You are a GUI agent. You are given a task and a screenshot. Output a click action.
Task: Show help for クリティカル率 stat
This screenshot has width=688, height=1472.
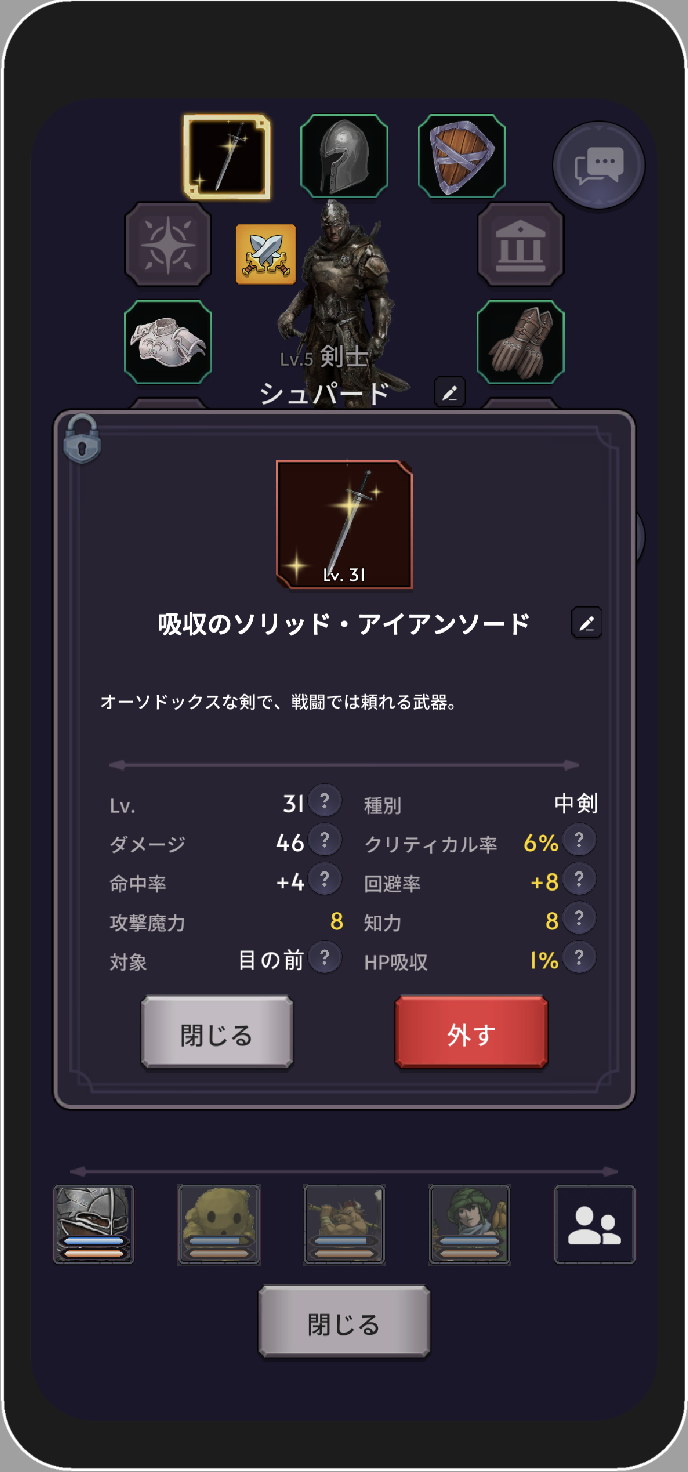579,841
